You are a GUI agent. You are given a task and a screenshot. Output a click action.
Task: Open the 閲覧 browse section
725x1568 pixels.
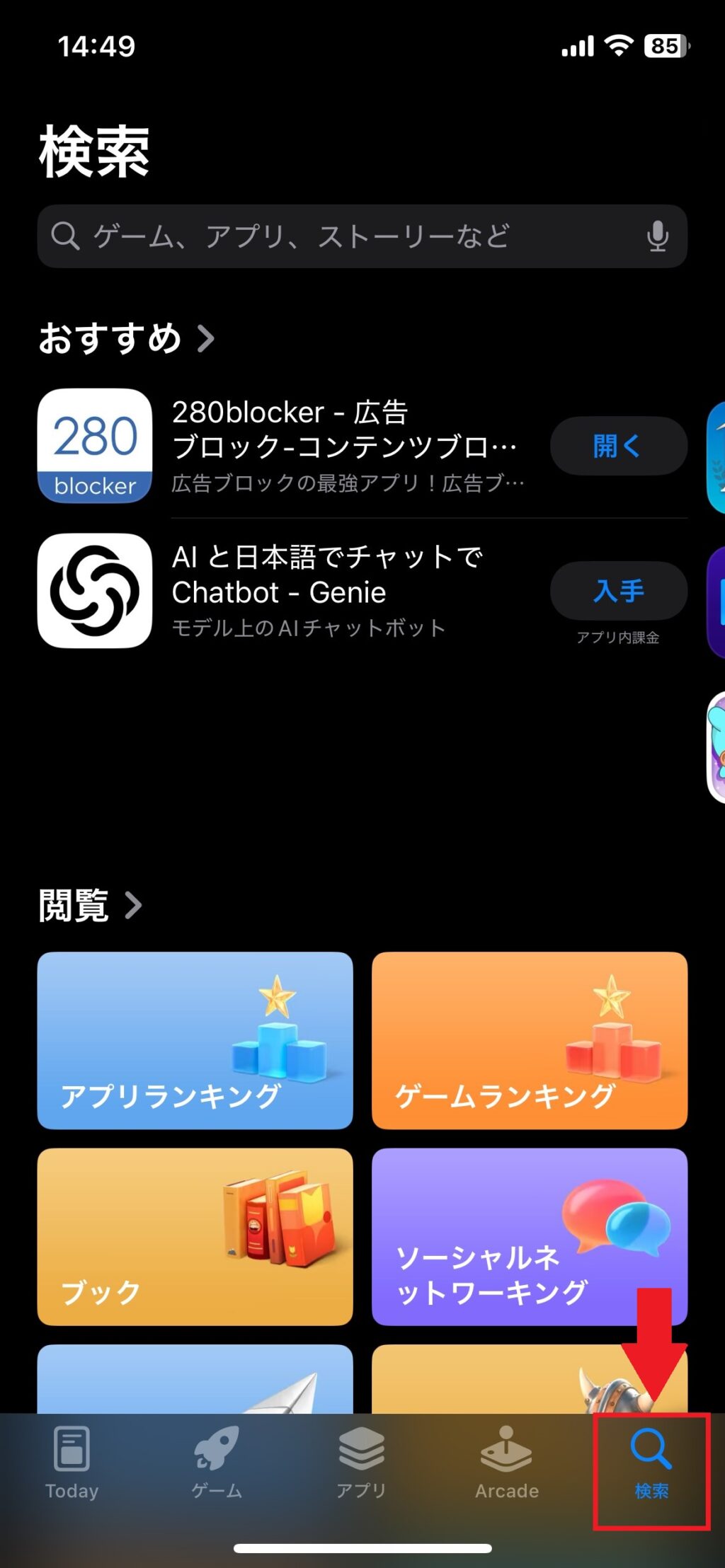coord(90,905)
